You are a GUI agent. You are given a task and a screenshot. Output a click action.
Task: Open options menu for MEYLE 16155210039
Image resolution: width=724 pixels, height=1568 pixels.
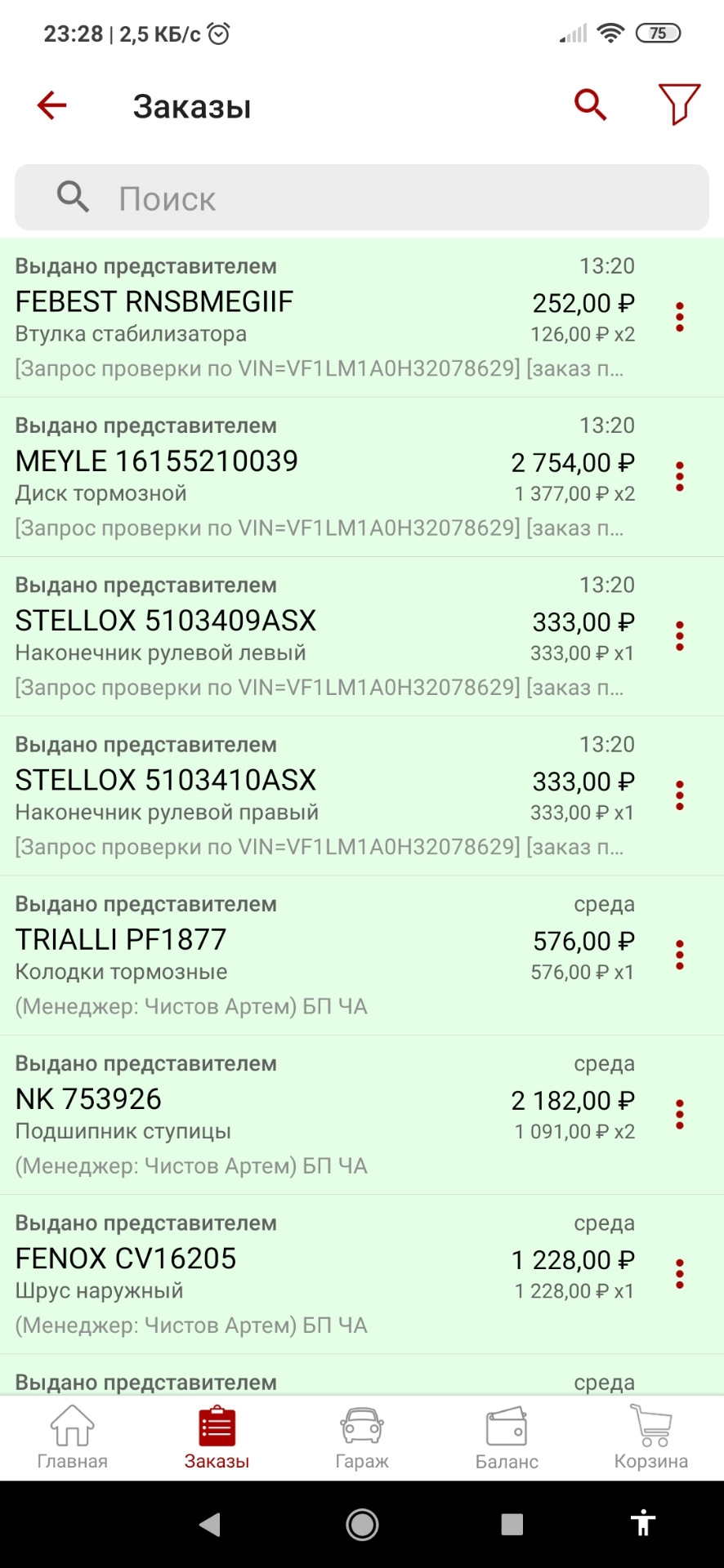679,477
